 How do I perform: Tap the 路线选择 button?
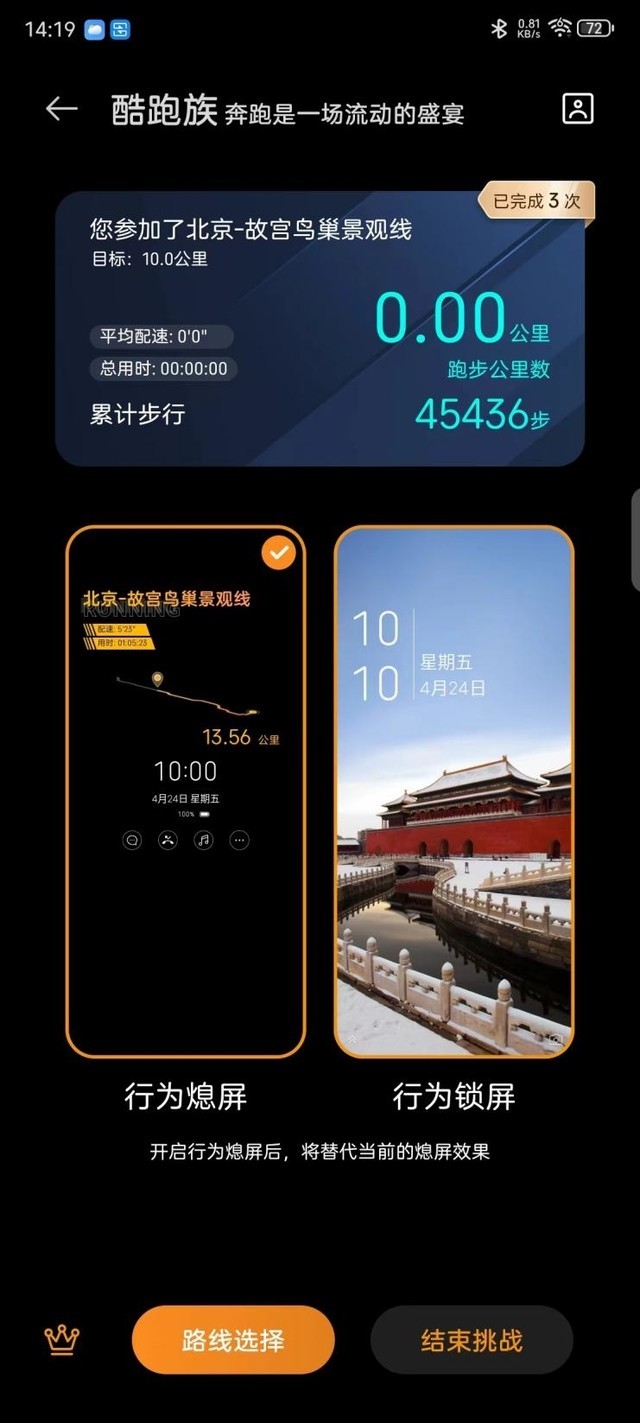[x=233, y=1341]
